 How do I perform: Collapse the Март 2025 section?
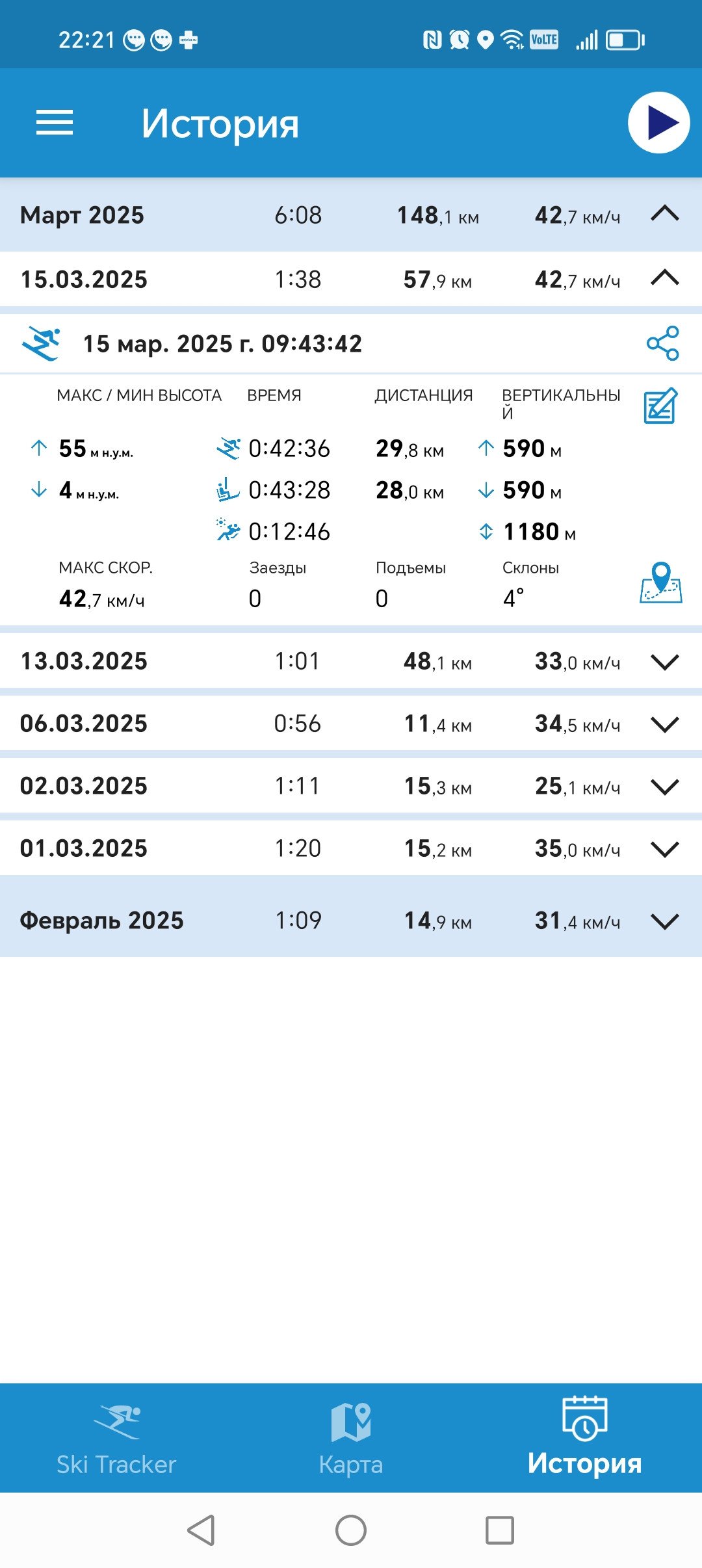(x=664, y=214)
